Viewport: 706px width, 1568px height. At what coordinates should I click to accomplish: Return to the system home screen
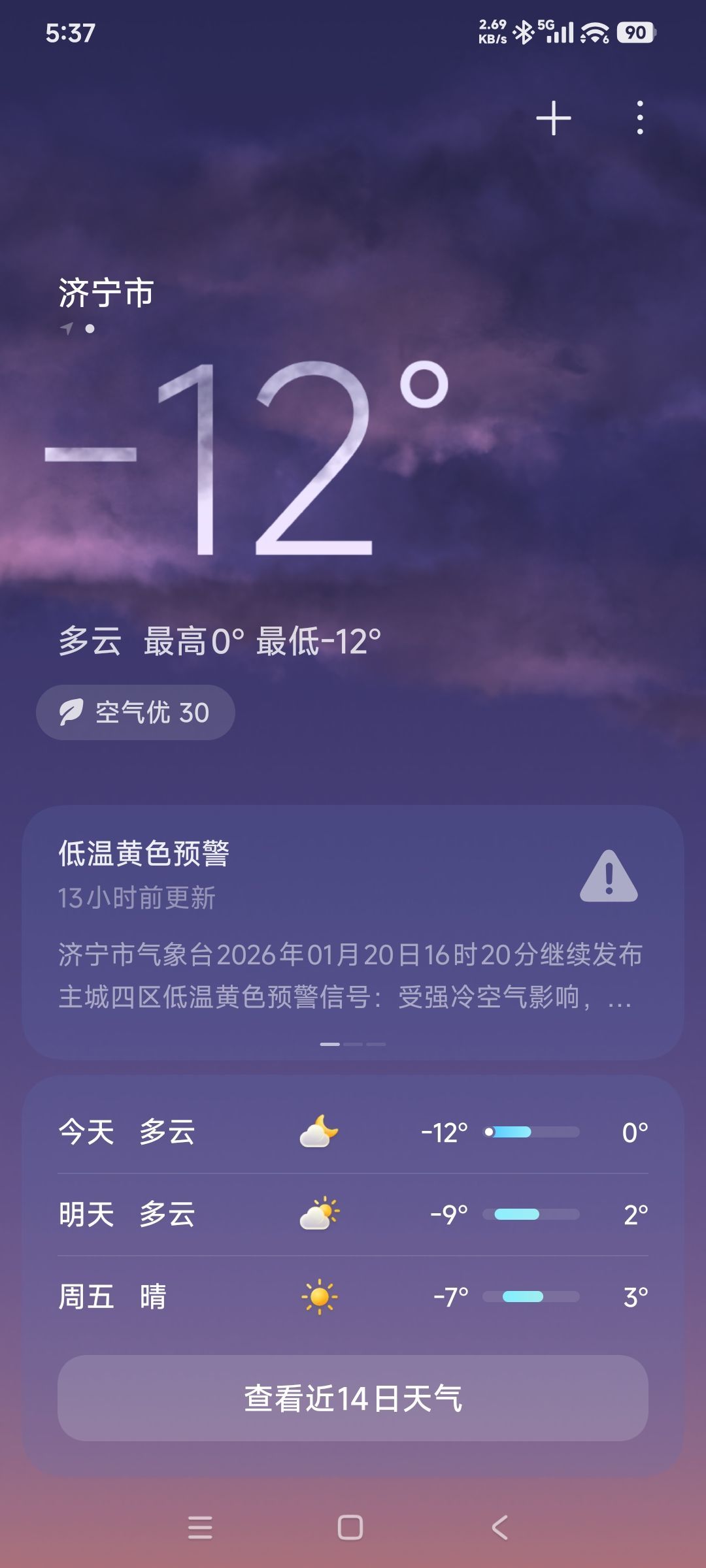350,1527
